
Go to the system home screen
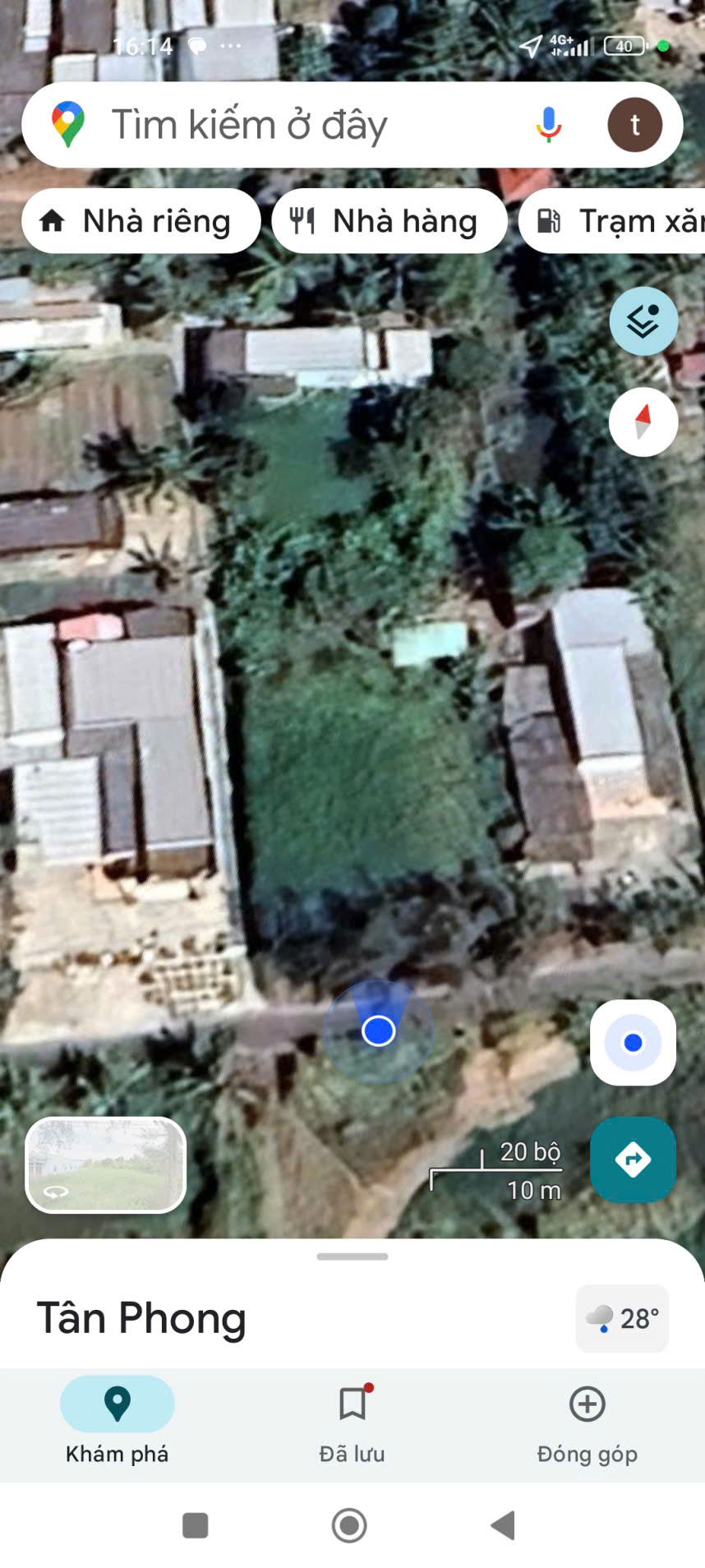pyautogui.click(x=349, y=1525)
